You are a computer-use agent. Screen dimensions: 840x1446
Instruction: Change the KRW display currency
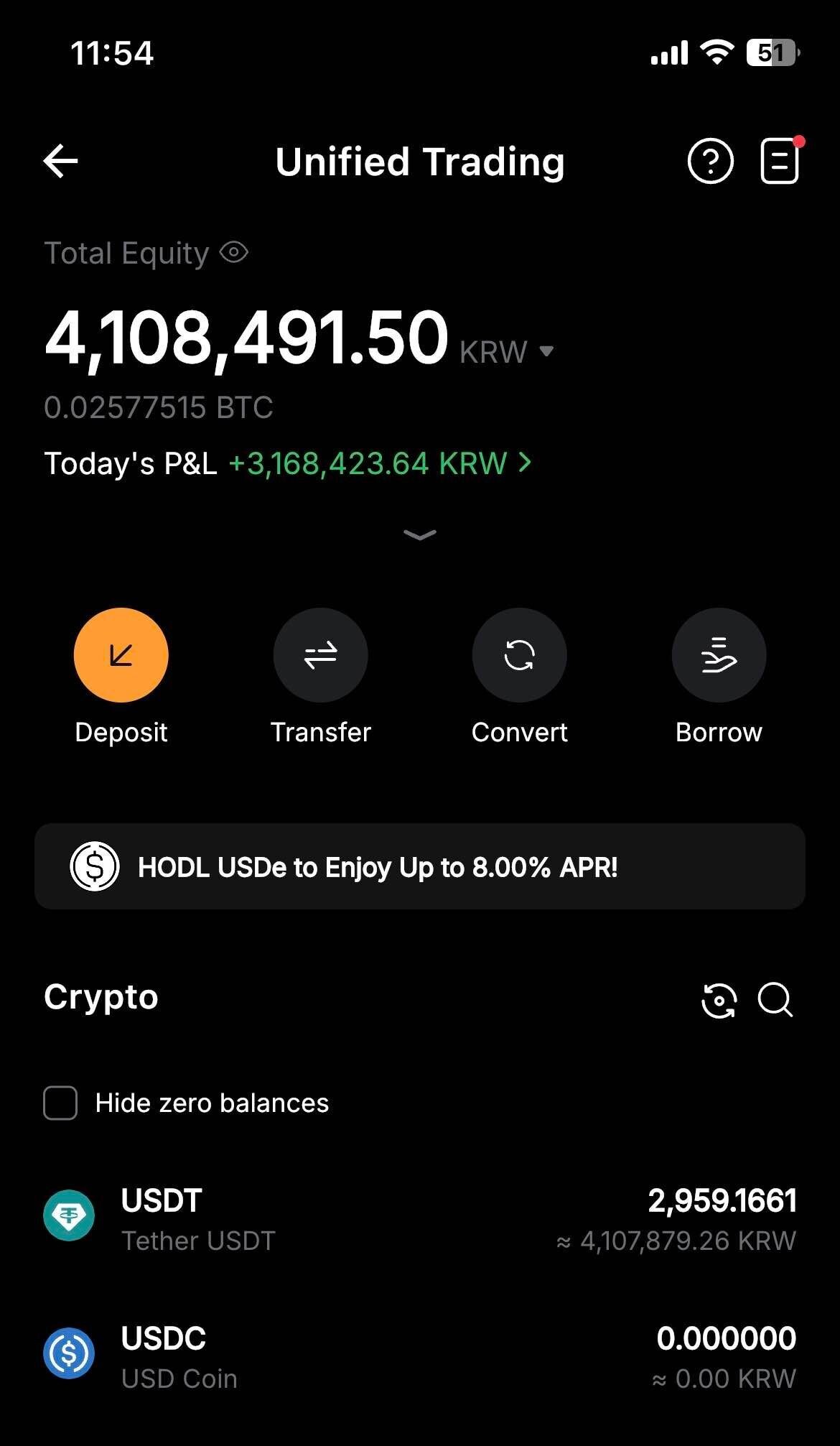[507, 352]
